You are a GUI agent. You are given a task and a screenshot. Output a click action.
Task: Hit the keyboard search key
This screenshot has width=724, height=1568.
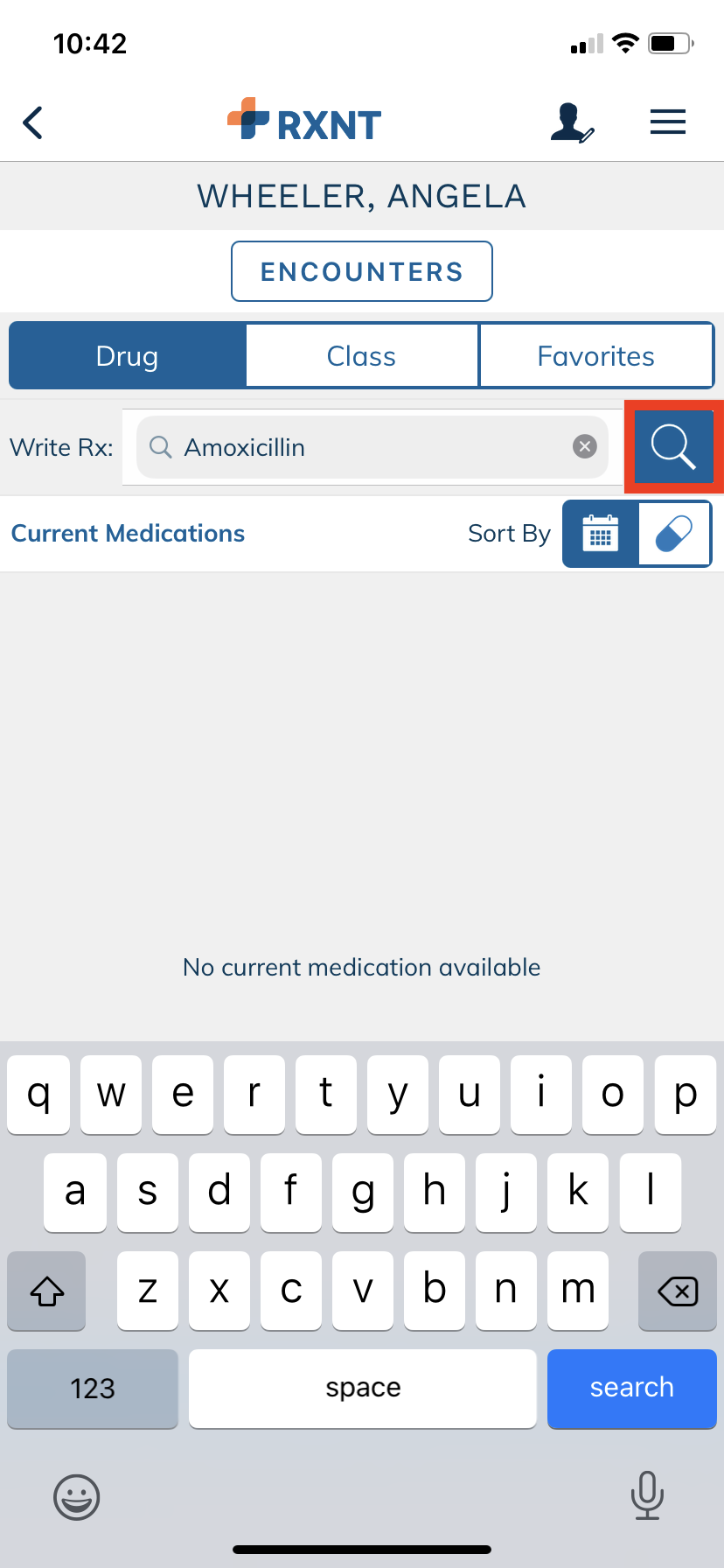(x=632, y=1388)
